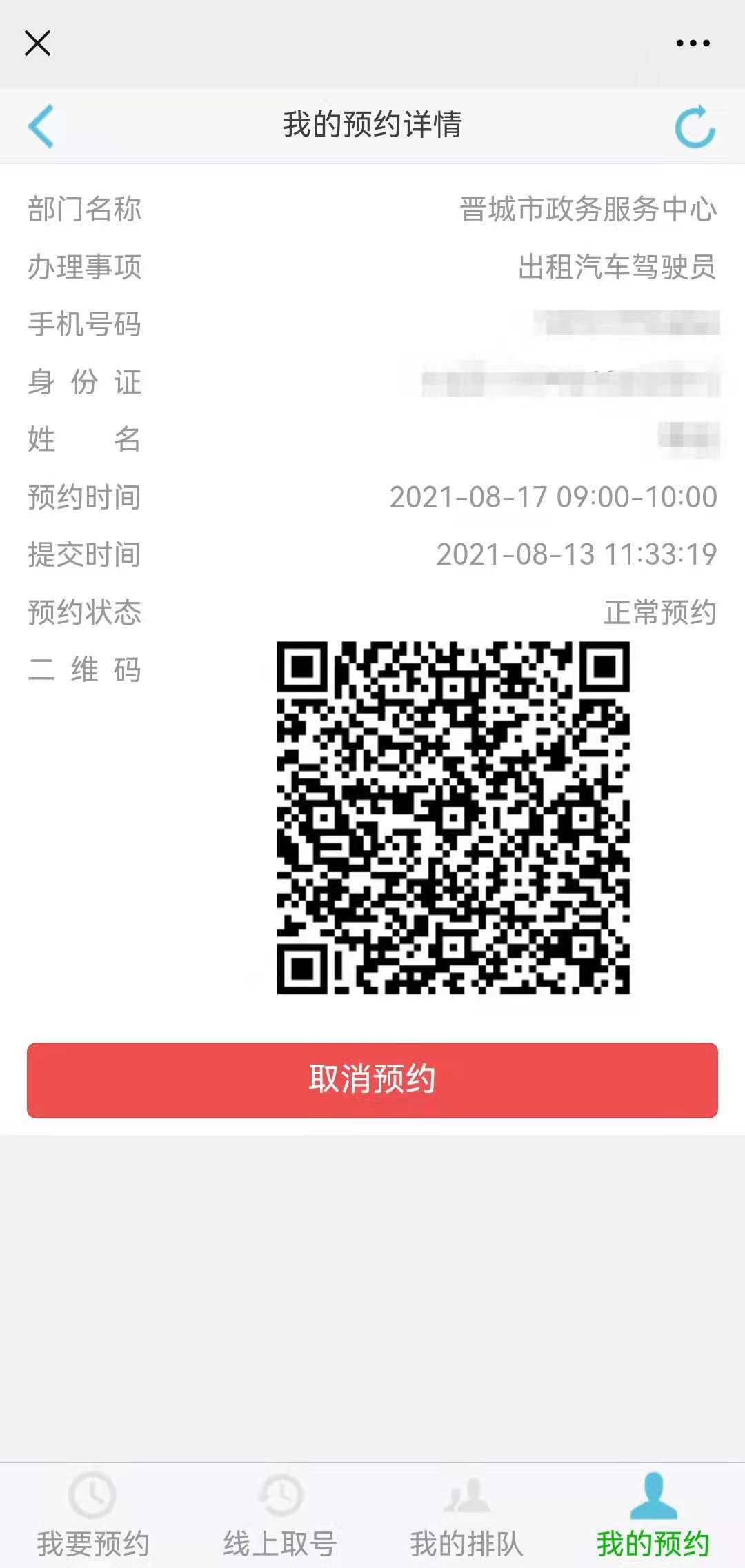Switch to the 我要预约 tab

(x=93, y=1516)
